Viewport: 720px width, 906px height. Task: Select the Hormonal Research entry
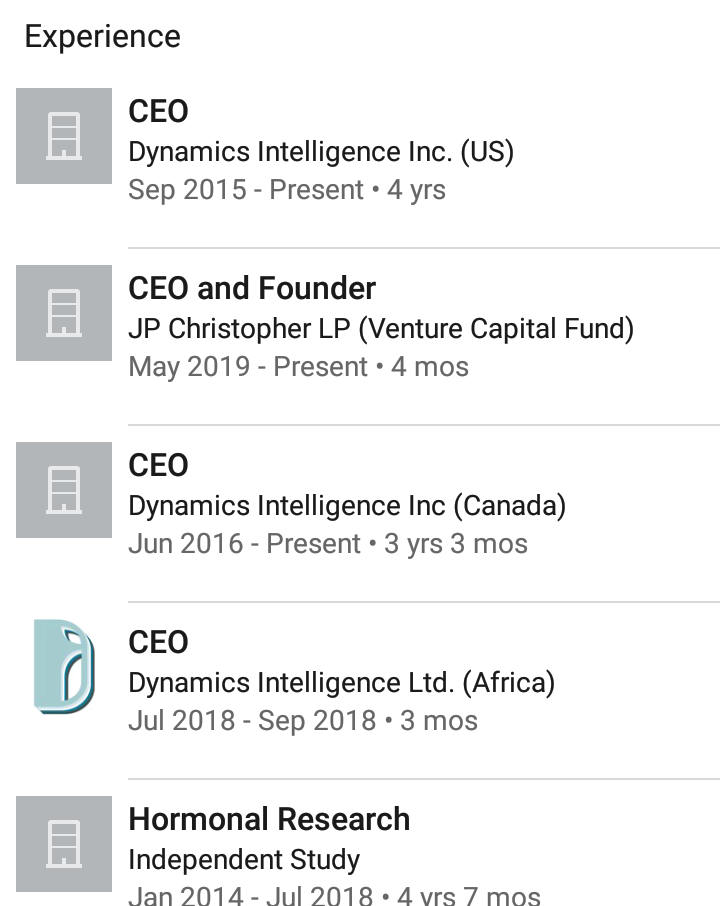click(x=269, y=819)
